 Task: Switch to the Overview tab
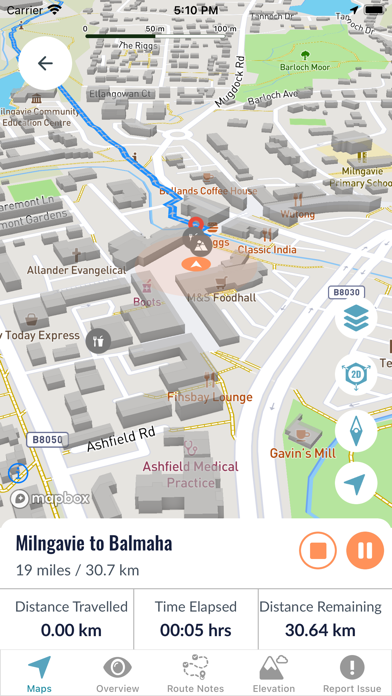tap(118, 674)
